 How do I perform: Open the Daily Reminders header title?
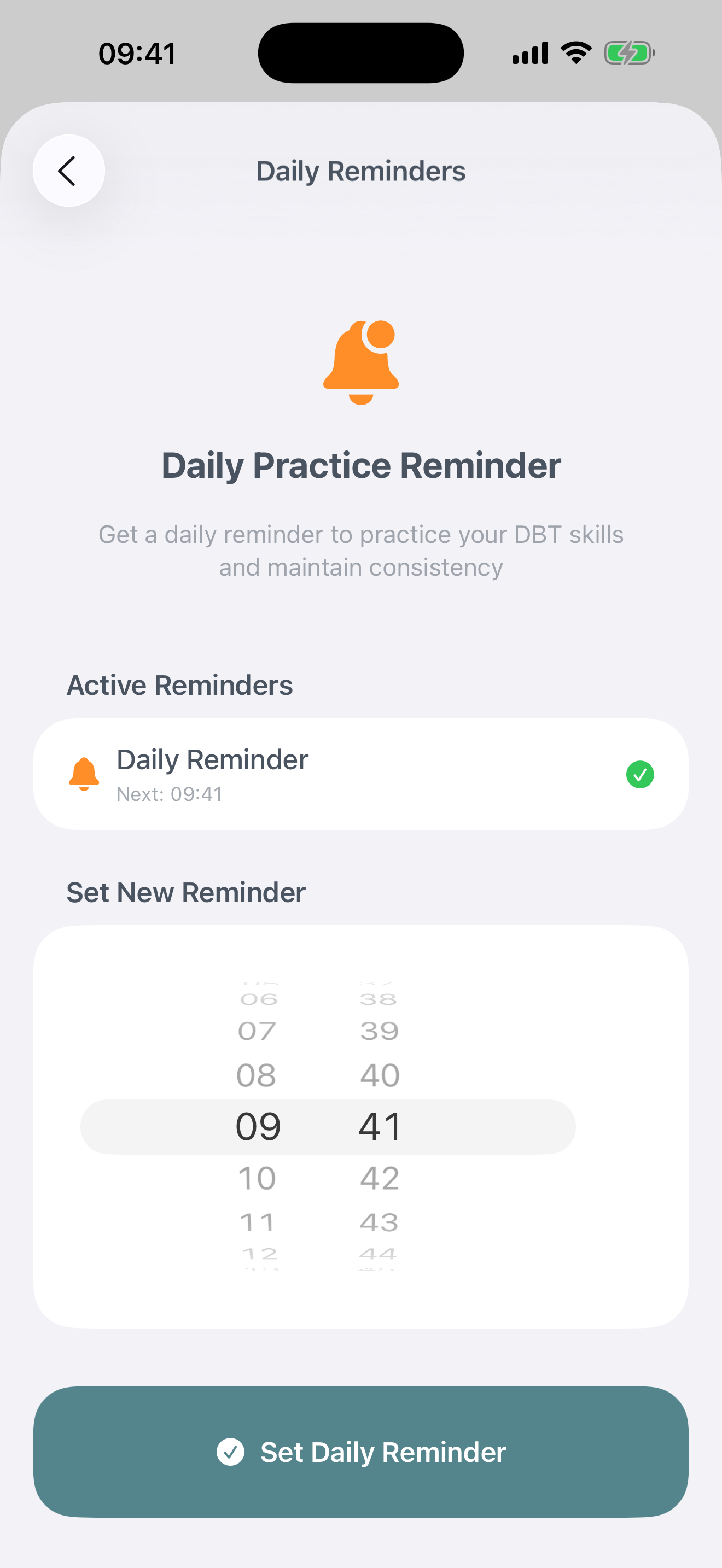click(x=360, y=171)
